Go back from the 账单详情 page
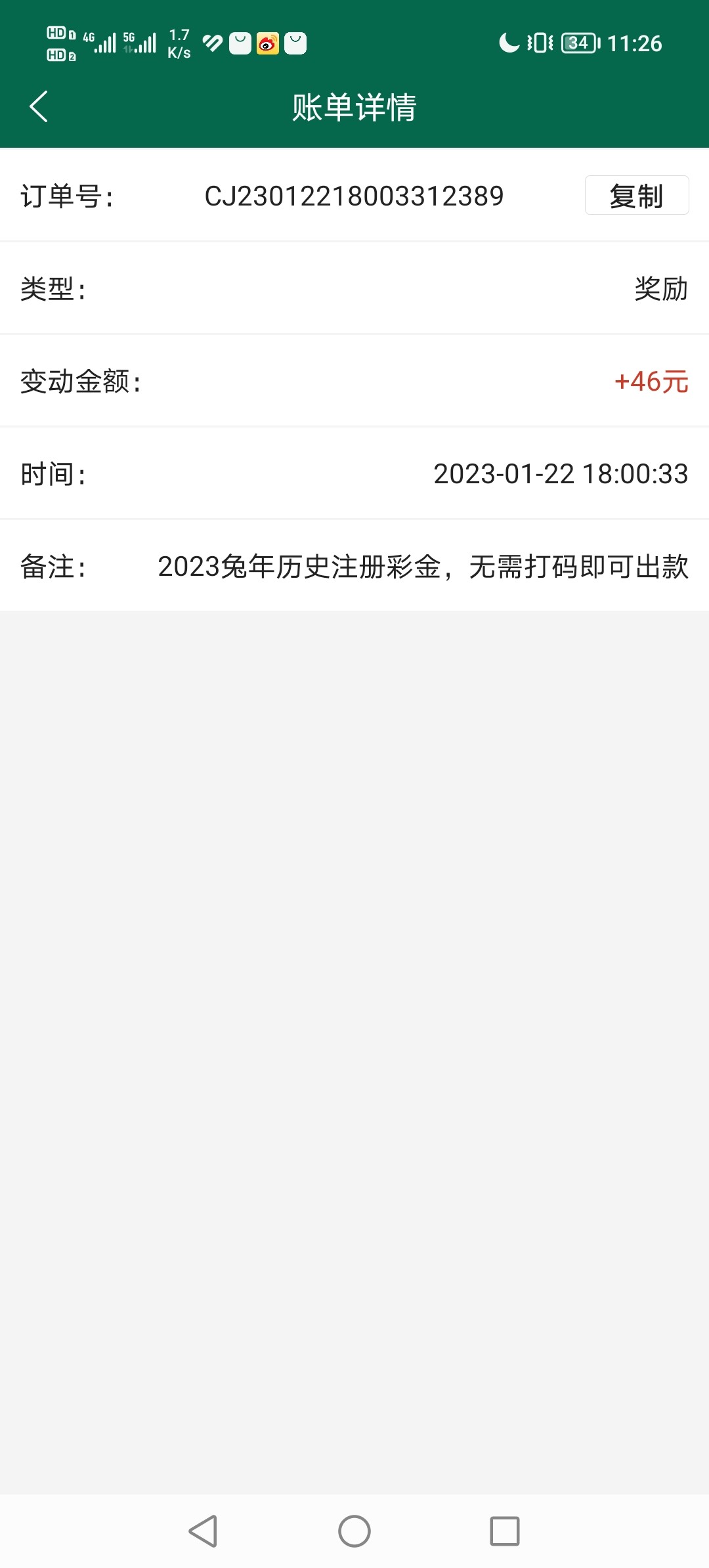The height and width of the screenshot is (1568, 709). pyautogui.click(x=39, y=106)
